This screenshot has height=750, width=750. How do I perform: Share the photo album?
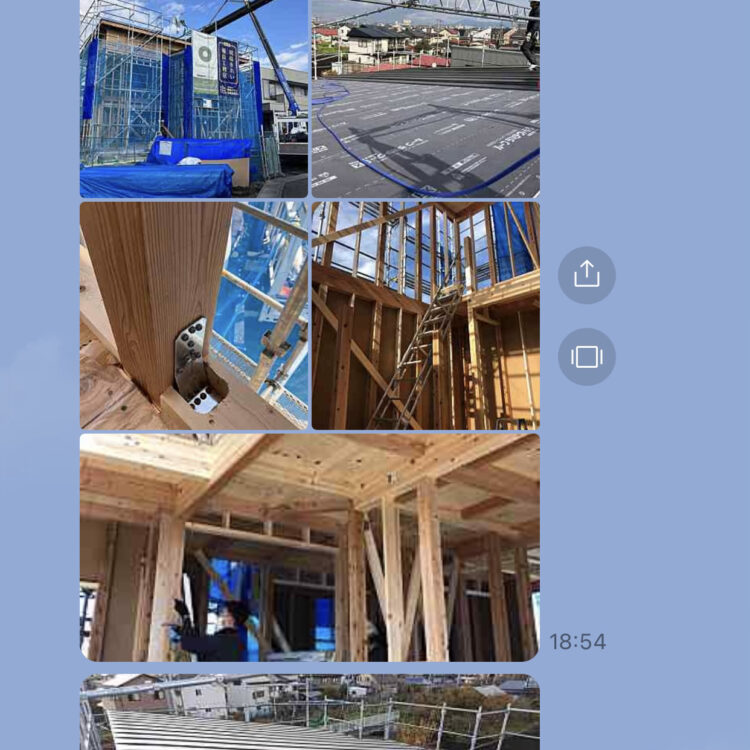586,275
